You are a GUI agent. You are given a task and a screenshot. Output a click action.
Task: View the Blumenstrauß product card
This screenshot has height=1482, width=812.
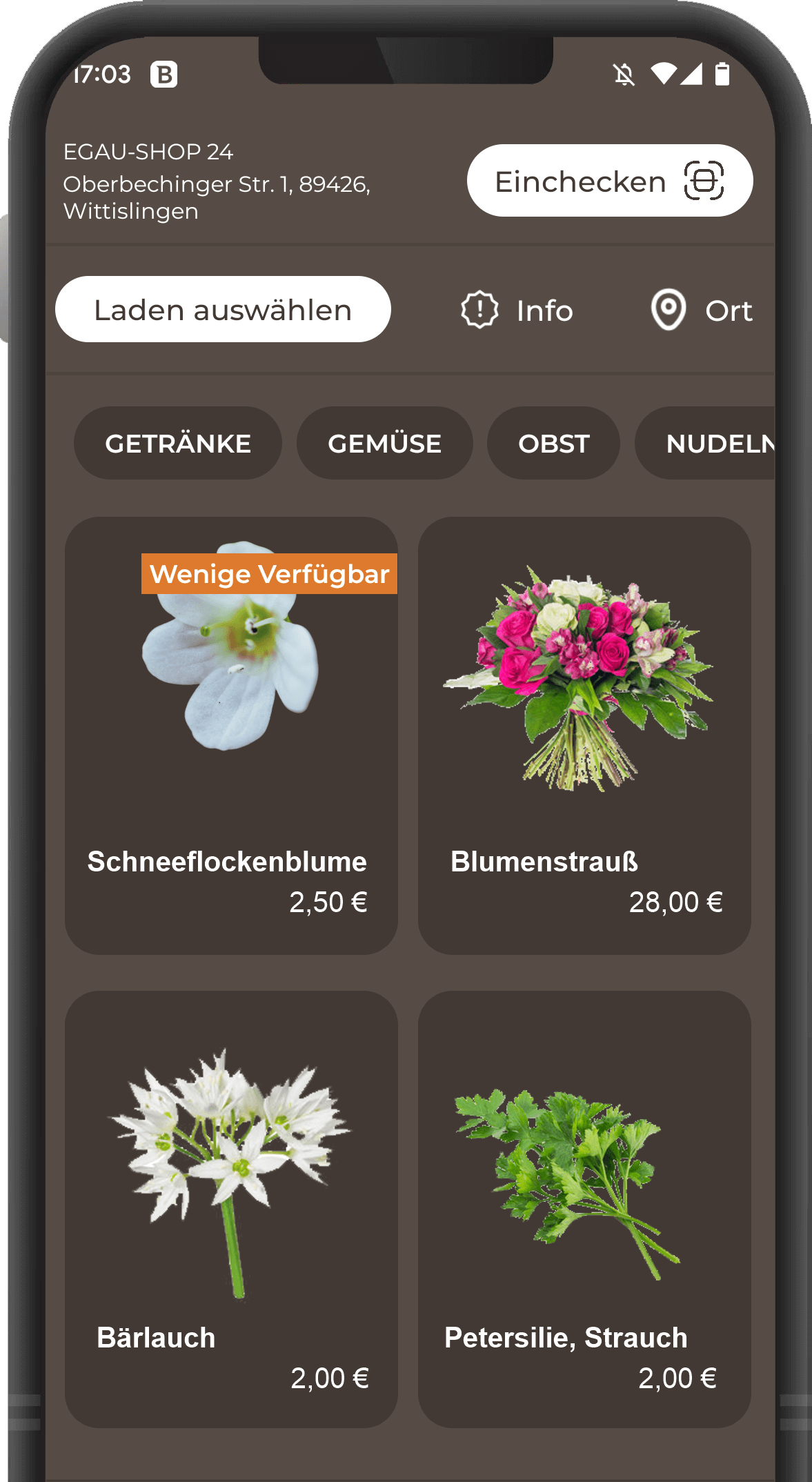584,735
